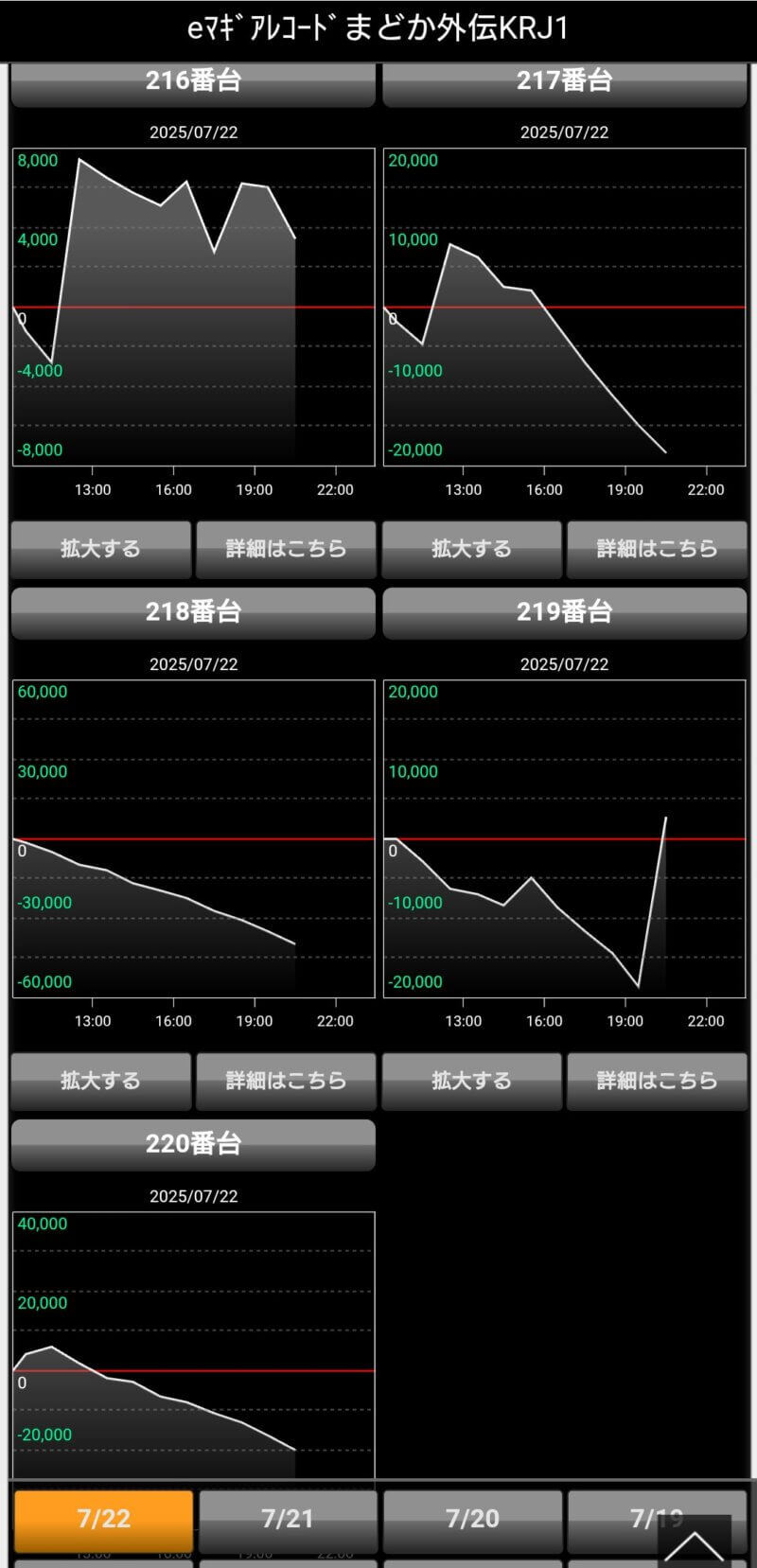Enlarge the graph for machine 219番台
Image resolution: width=757 pixels, height=1568 pixels.
tap(471, 1081)
